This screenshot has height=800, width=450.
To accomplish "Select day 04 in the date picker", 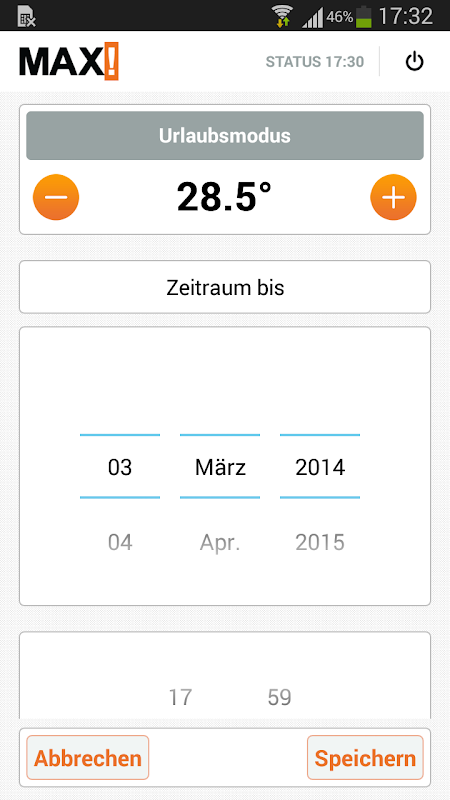I will pyautogui.click(x=120, y=542).
